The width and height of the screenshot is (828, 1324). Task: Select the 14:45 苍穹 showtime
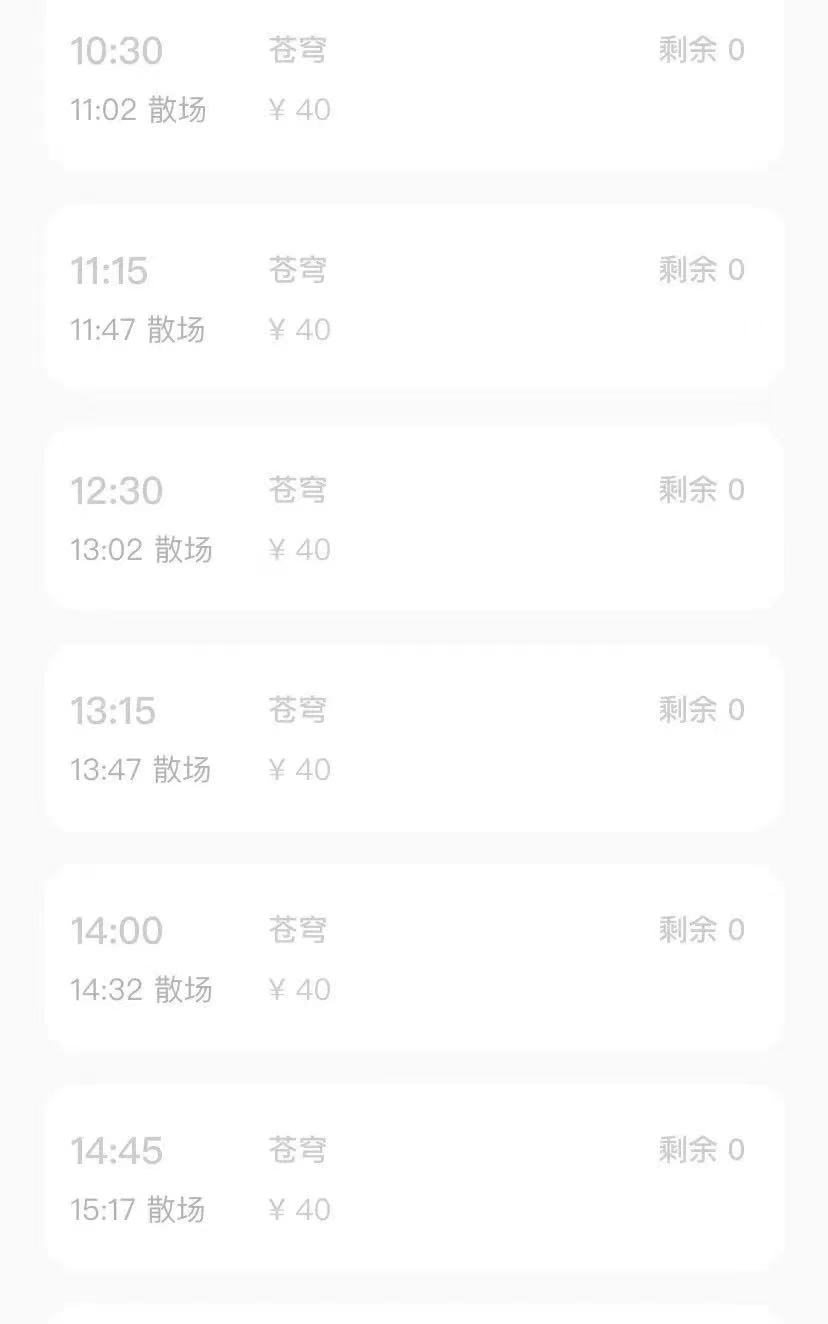tap(414, 1179)
